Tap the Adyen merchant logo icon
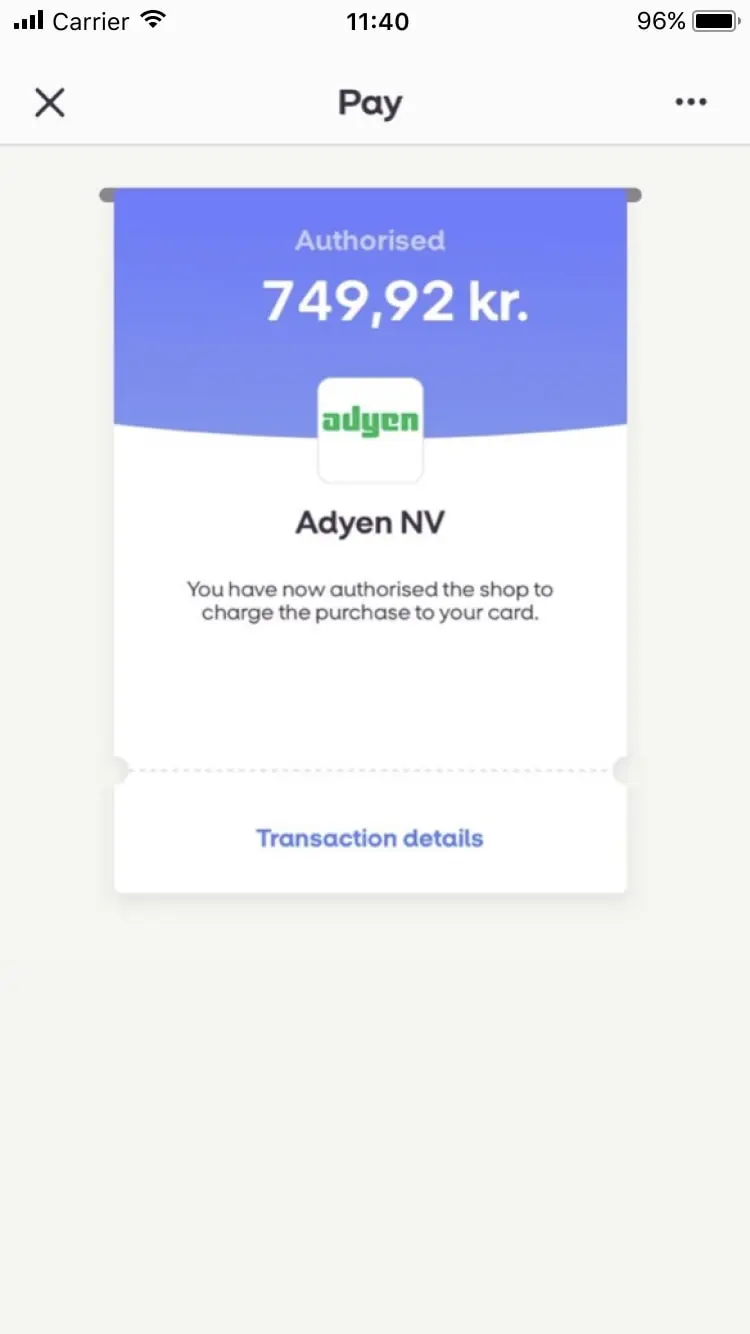750x1334 pixels. (370, 428)
